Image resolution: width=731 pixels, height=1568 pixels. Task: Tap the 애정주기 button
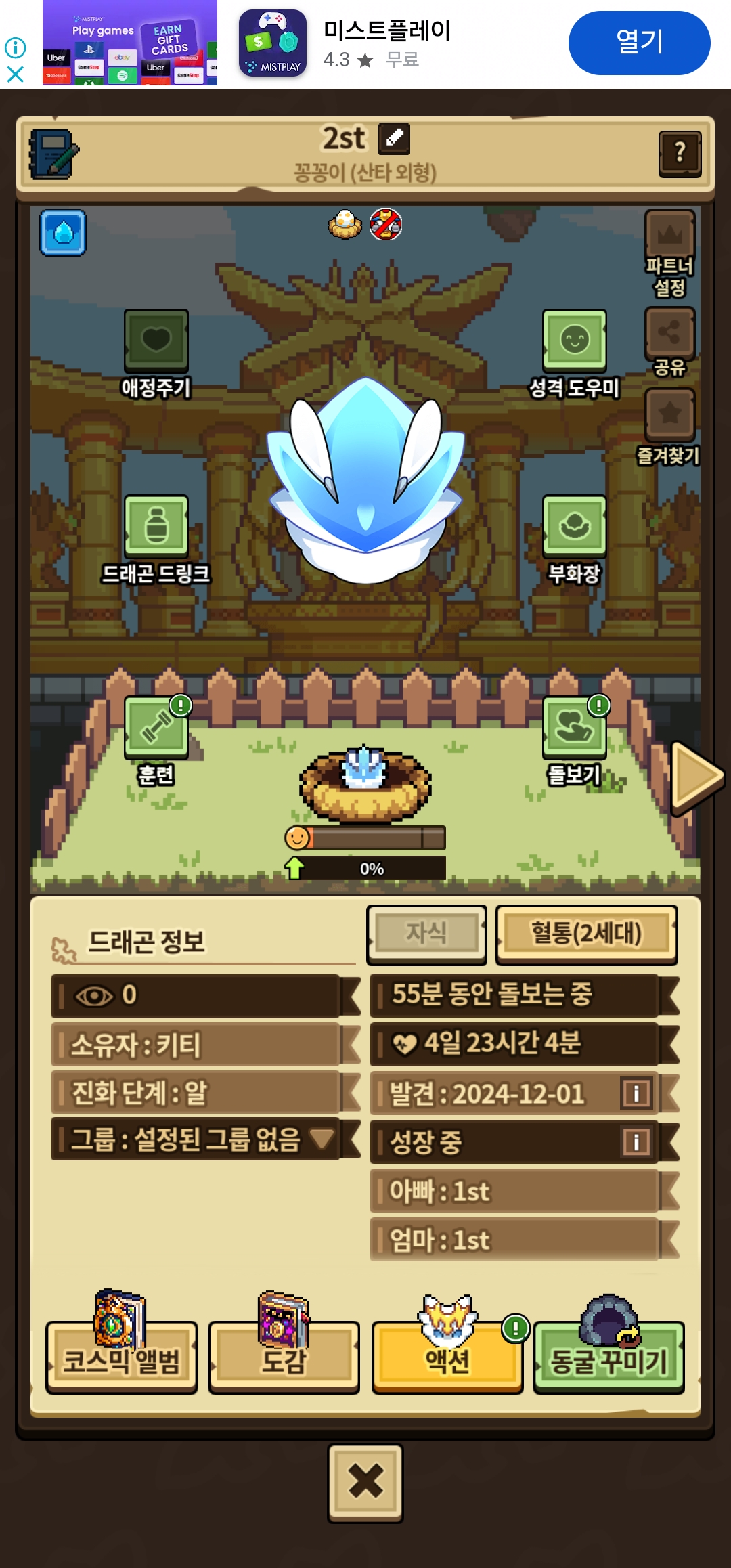156,340
